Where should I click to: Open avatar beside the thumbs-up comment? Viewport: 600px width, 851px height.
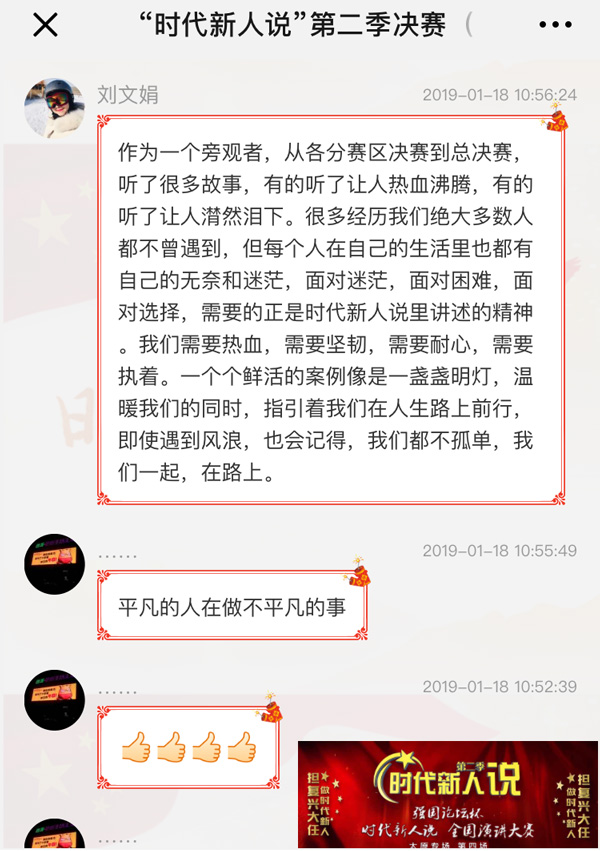tap(54, 701)
